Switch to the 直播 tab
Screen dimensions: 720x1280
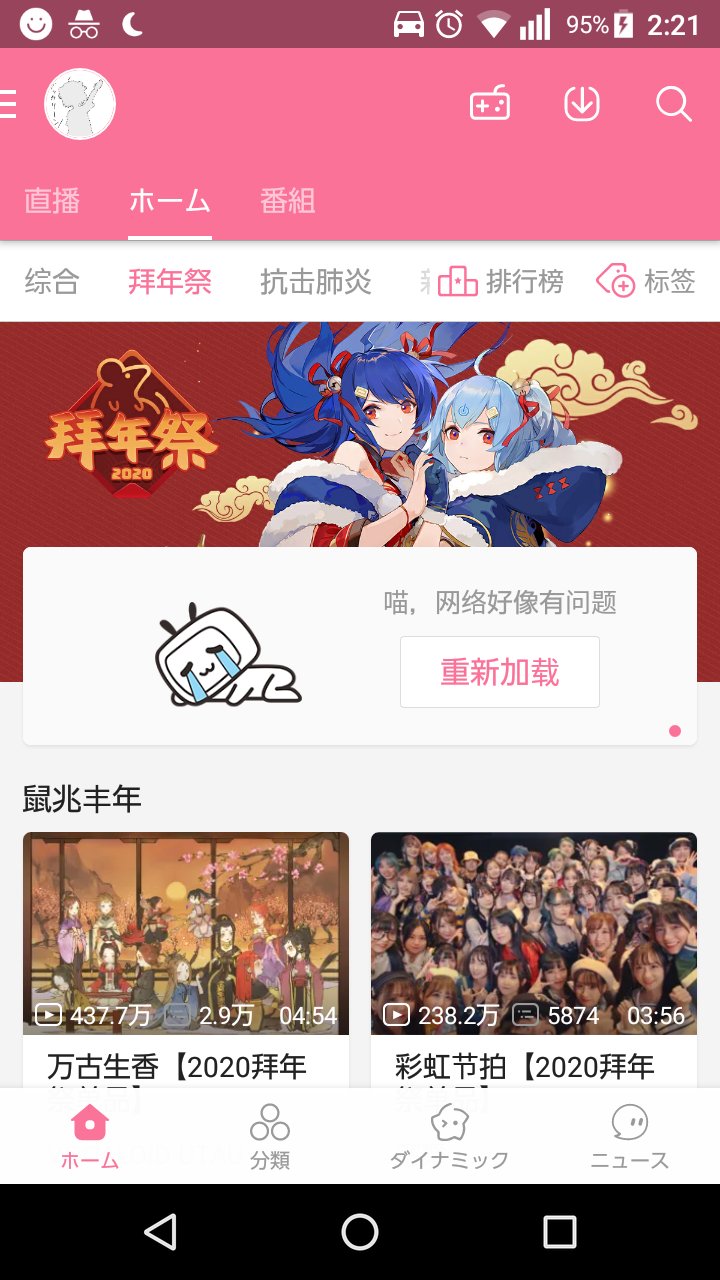[x=52, y=201]
